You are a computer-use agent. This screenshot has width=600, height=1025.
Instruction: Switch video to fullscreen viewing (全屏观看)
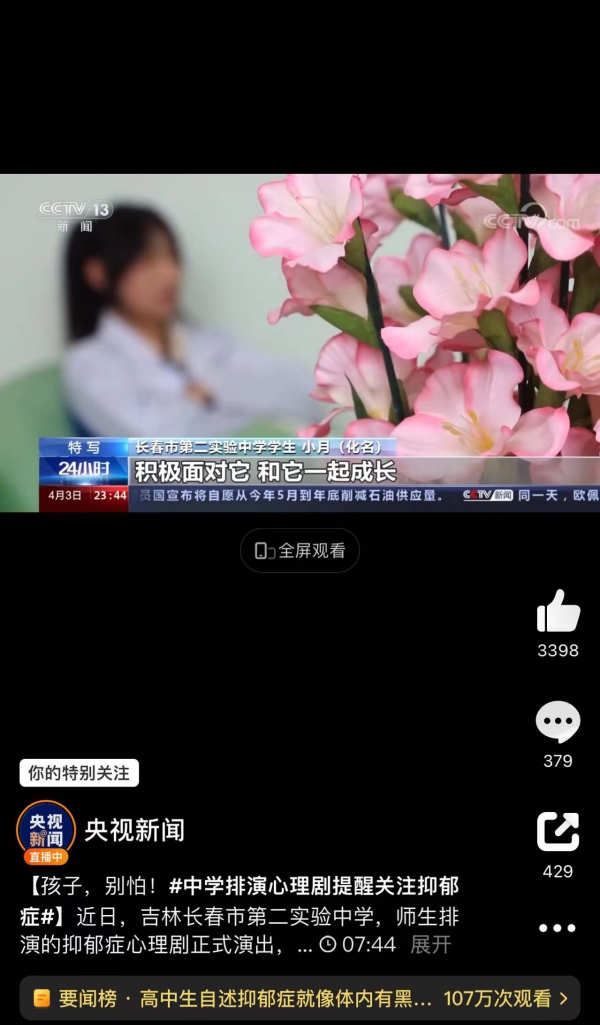pos(299,550)
